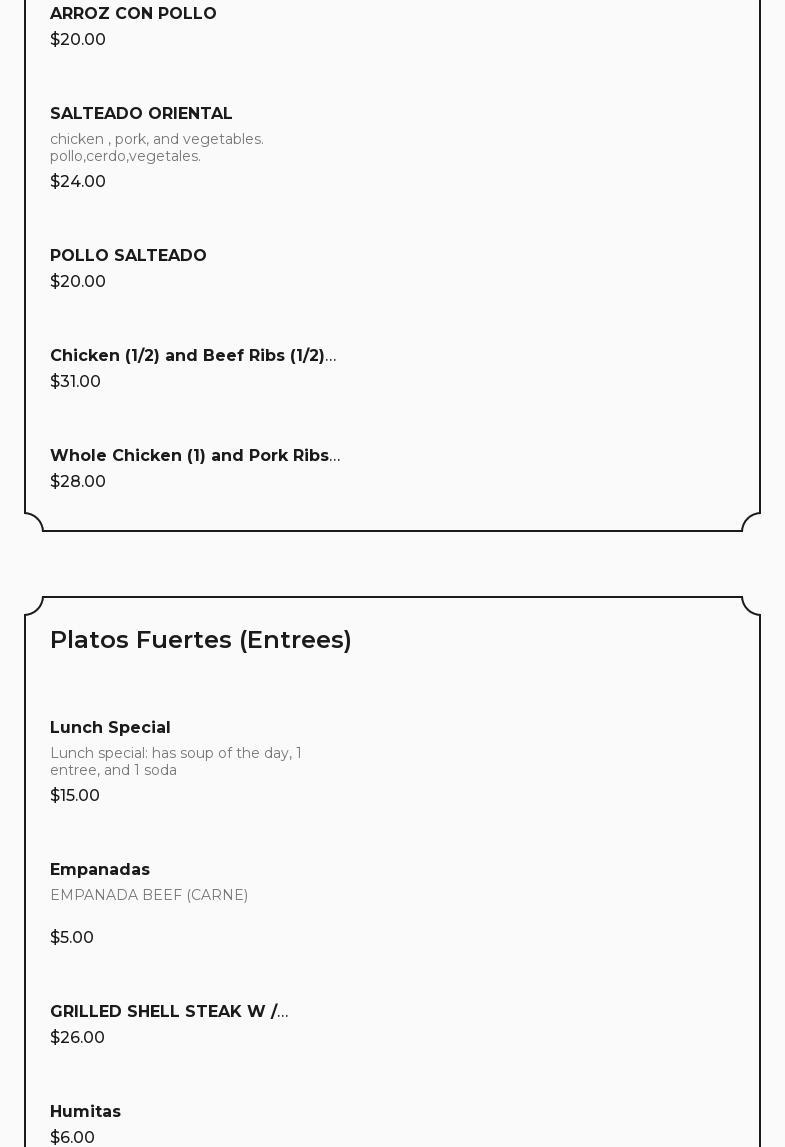Choose the GRILLED SHELL STEAK item
This screenshot has width=785, height=1147.
(168, 1012)
